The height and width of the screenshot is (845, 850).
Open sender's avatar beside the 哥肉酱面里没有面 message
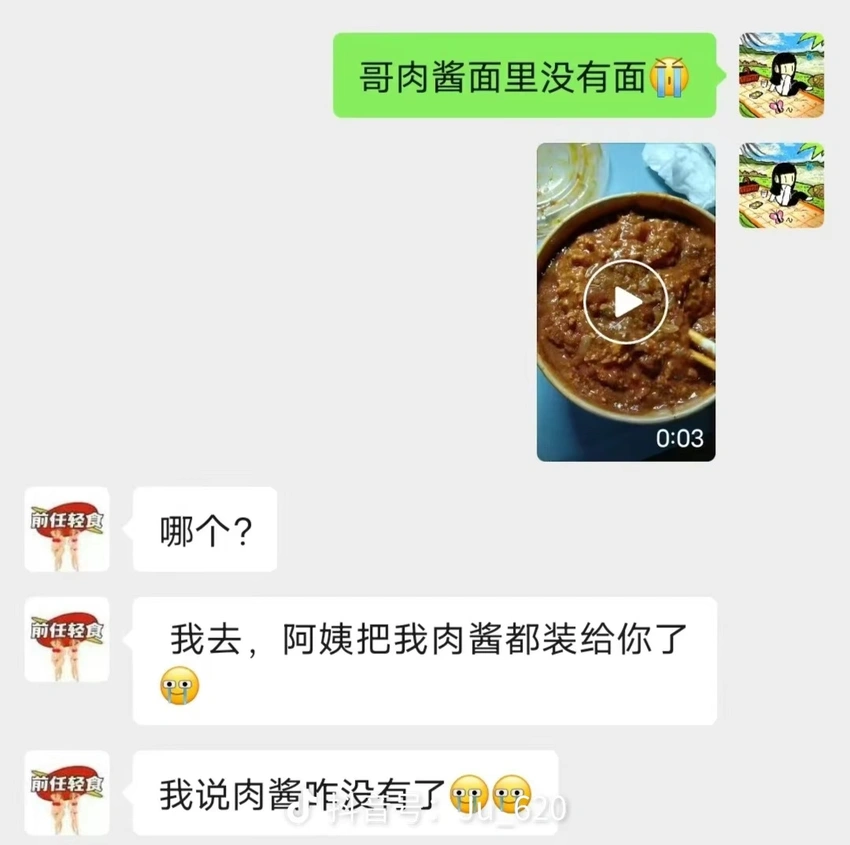coord(781,75)
